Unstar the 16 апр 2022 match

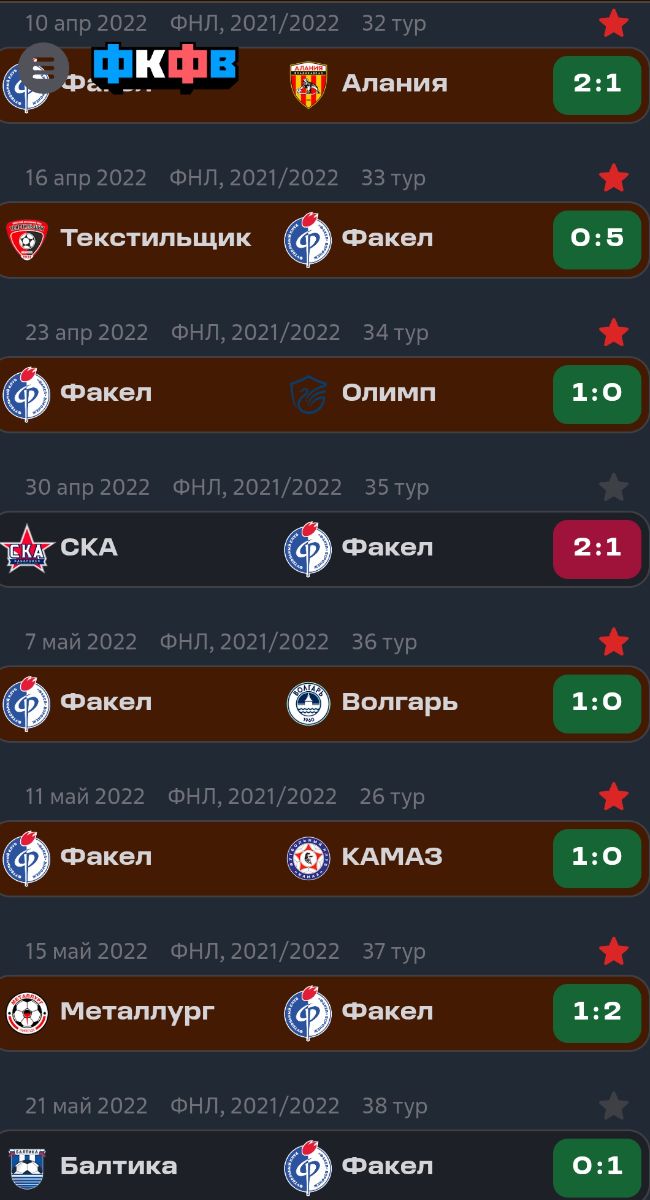point(613,178)
